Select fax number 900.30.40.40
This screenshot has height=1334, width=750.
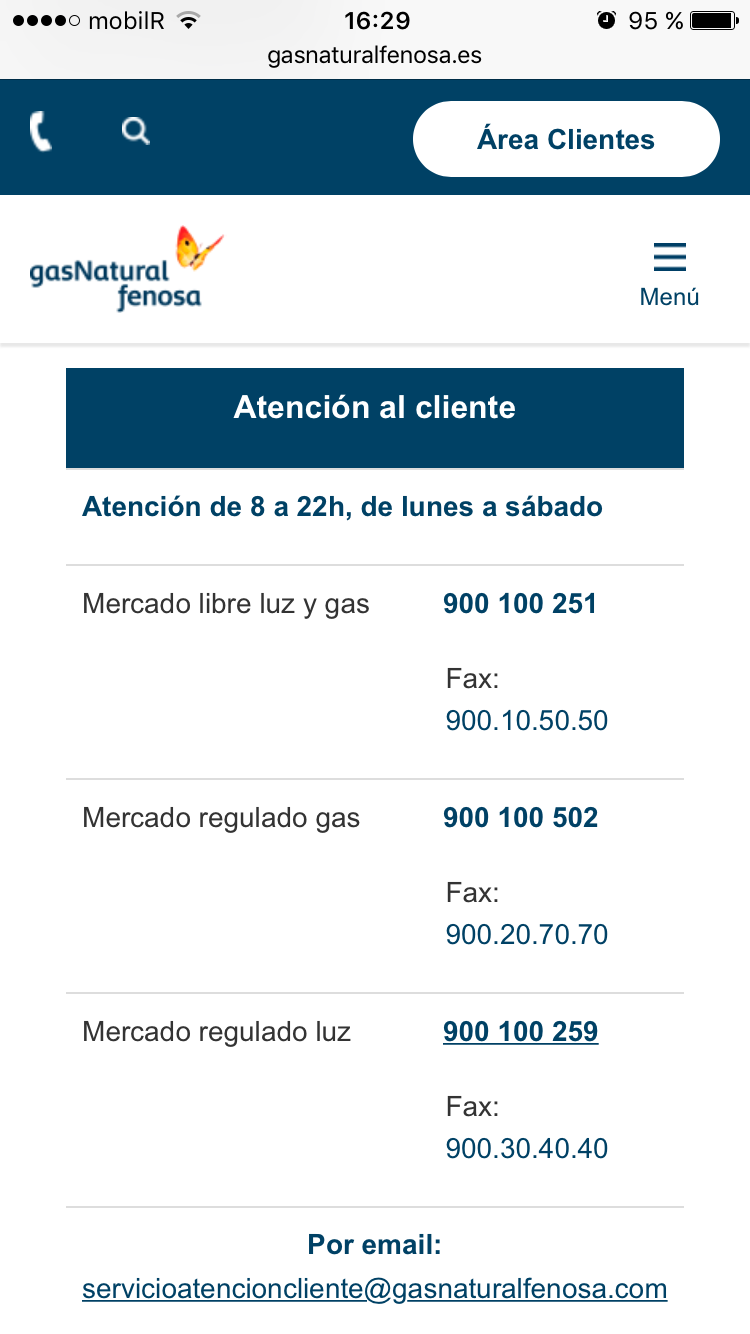click(x=527, y=1149)
